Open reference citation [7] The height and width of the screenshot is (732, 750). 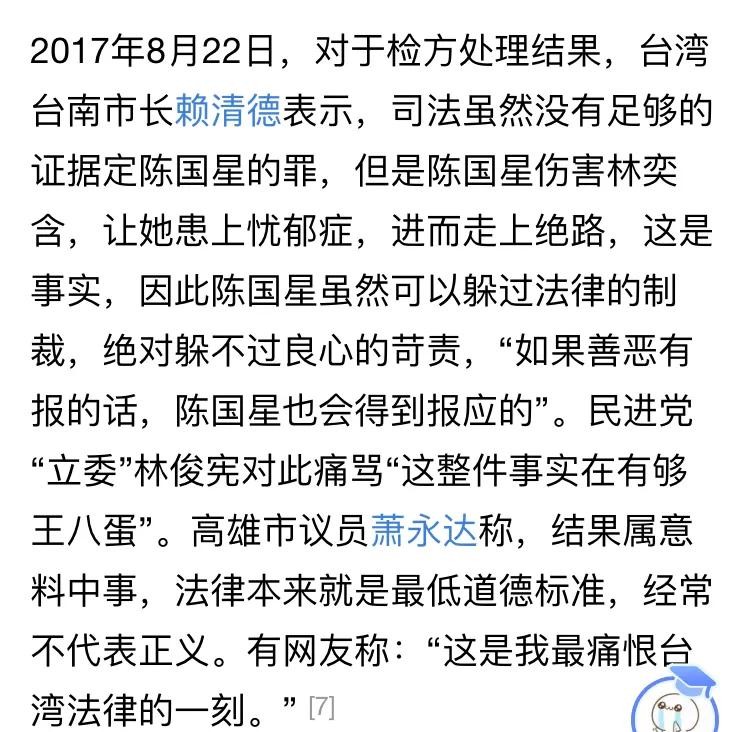tap(321, 708)
